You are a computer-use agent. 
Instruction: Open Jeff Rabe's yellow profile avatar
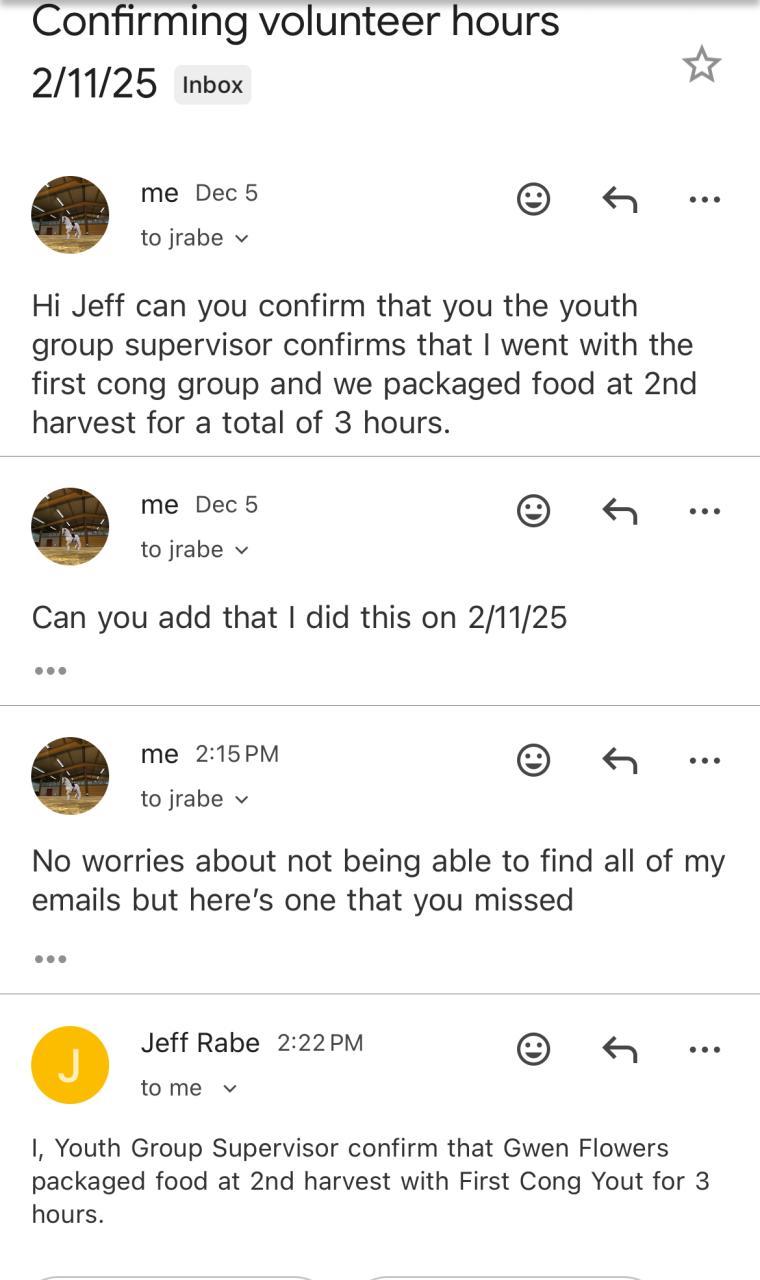coord(70,1065)
